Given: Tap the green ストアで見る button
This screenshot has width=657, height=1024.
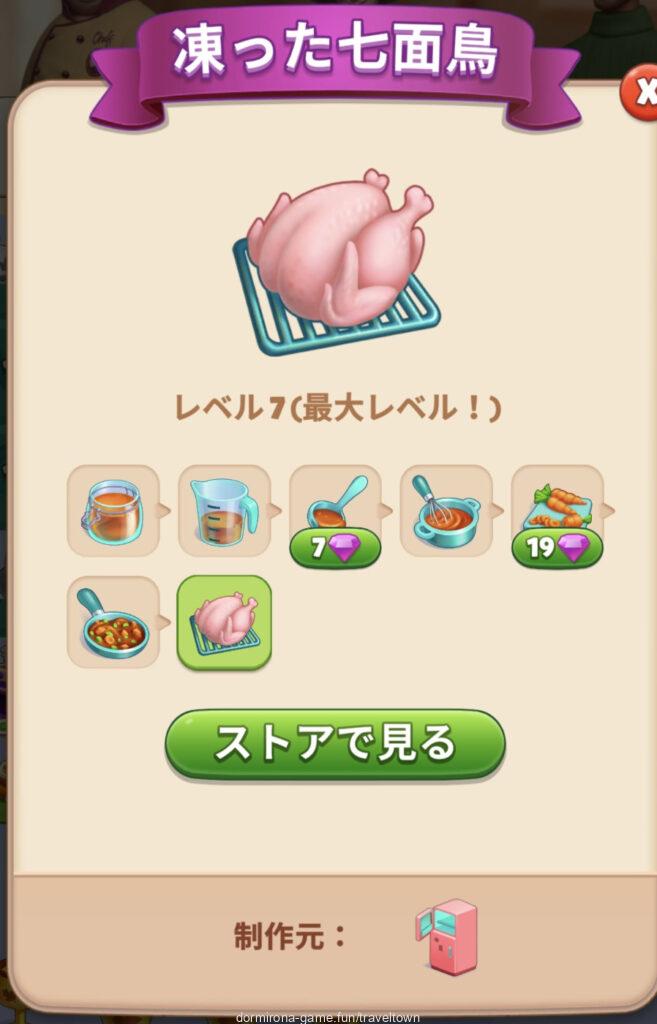Looking at the screenshot, I should [335, 745].
